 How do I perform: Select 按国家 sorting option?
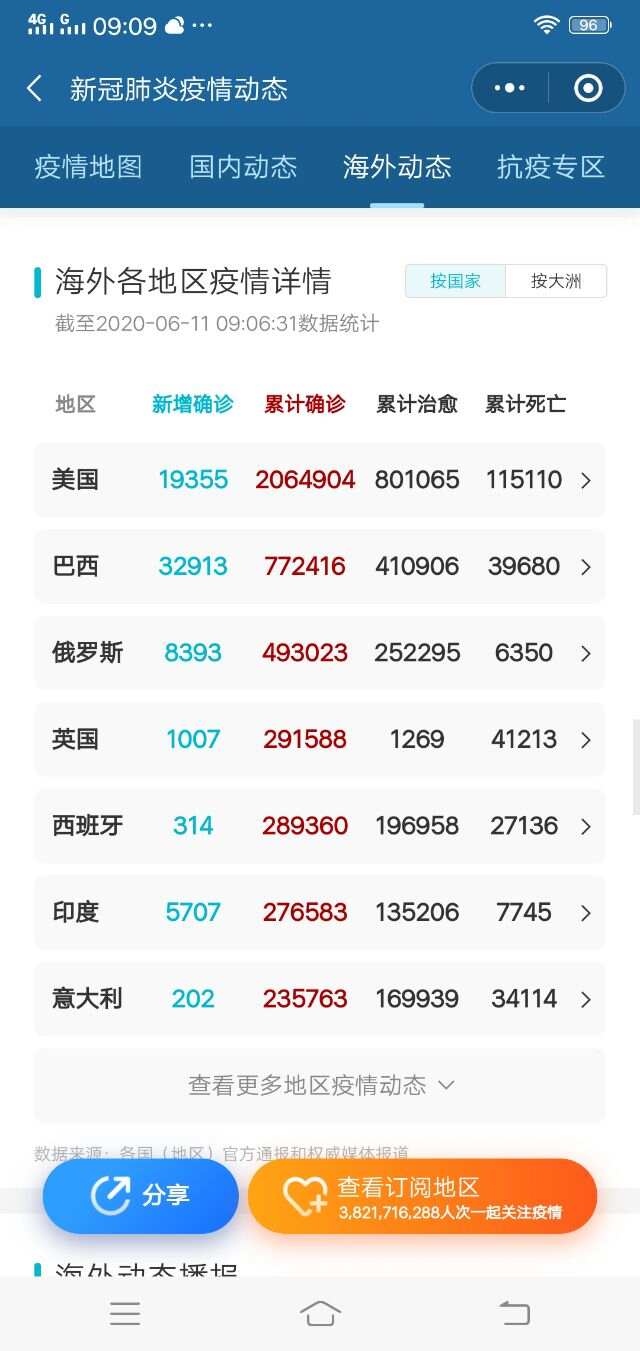click(455, 281)
